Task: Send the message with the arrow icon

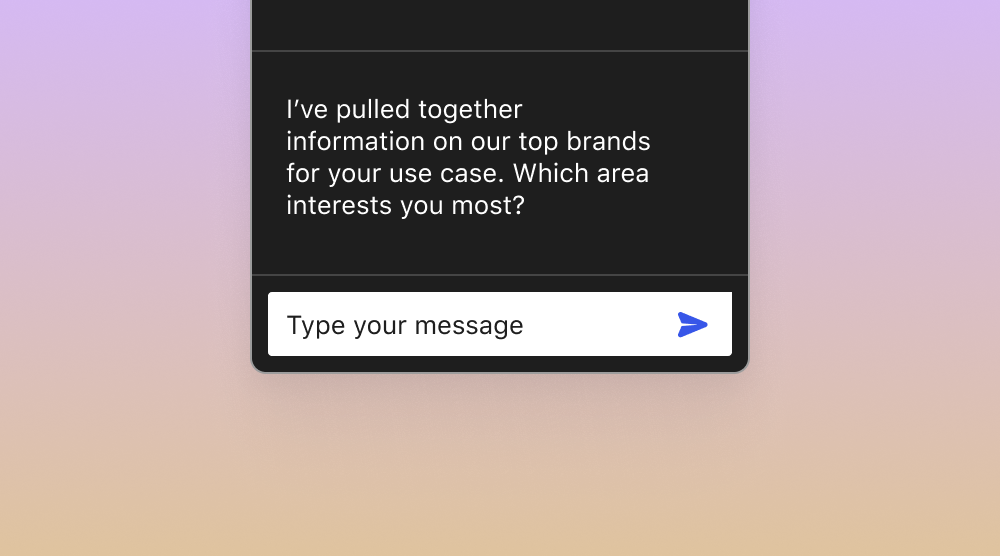Action: point(692,324)
